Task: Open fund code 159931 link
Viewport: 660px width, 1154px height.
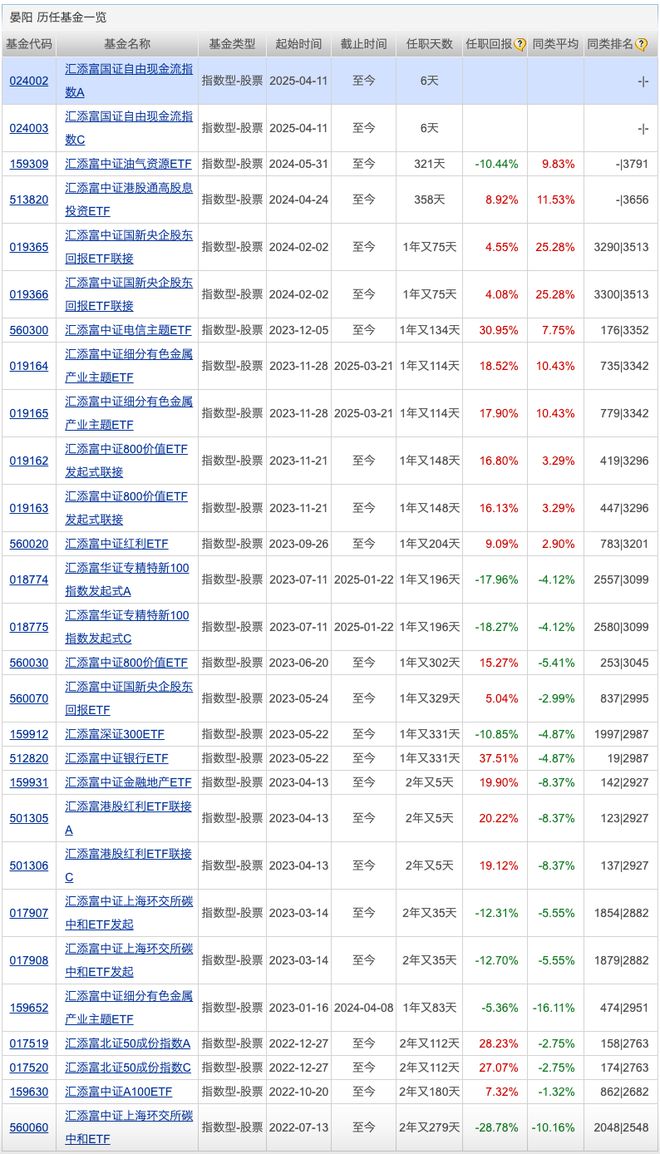Action: pos(29,782)
